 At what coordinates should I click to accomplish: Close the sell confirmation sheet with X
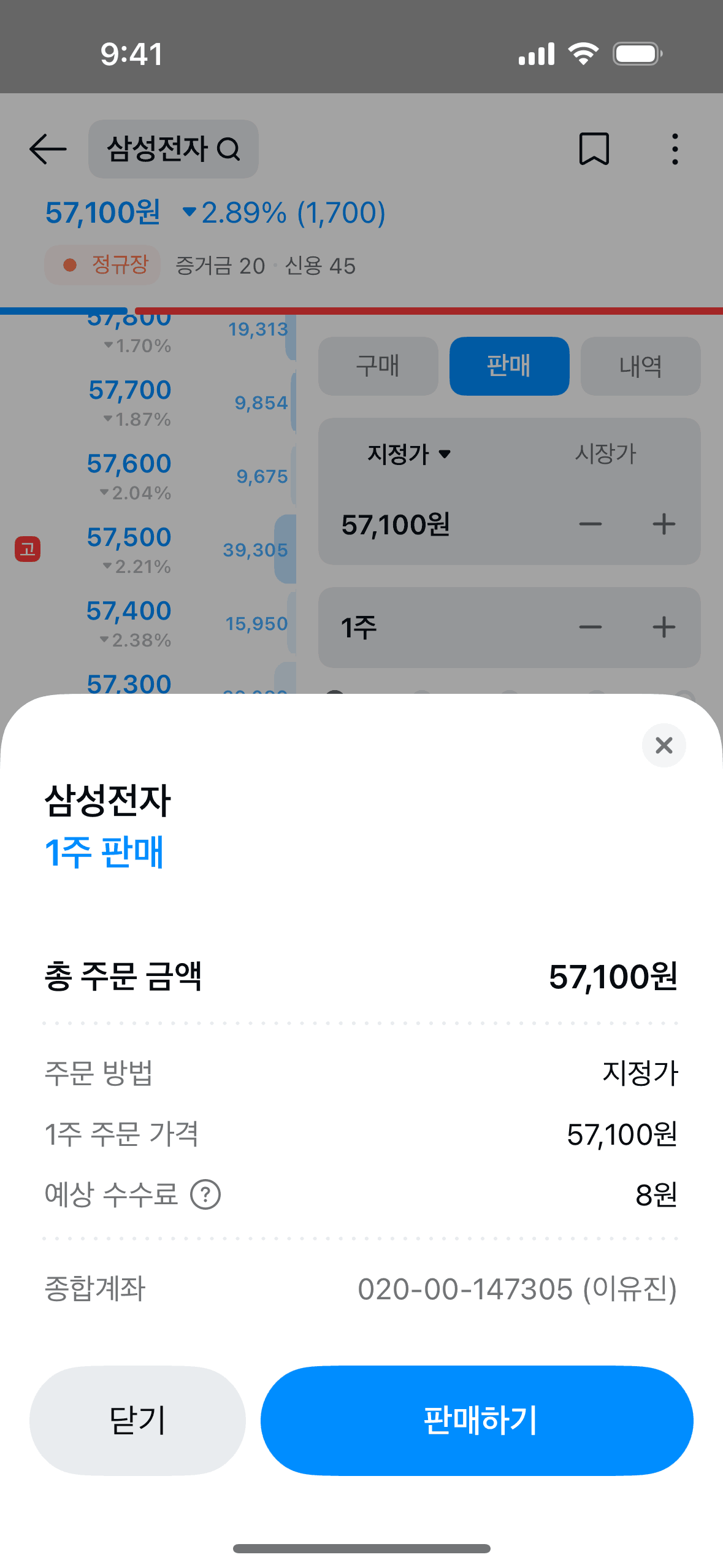(x=664, y=745)
